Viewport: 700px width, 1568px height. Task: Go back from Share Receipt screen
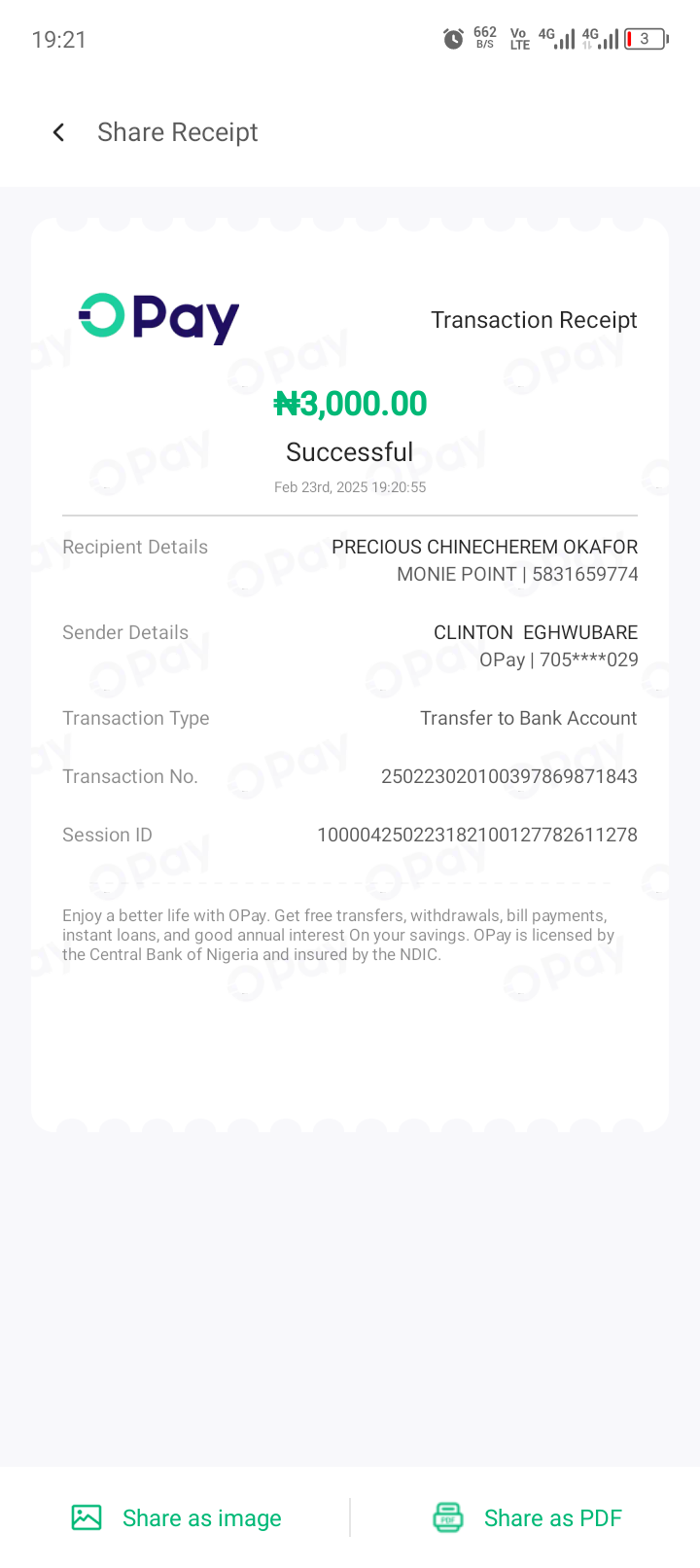pyautogui.click(x=58, y=132)
